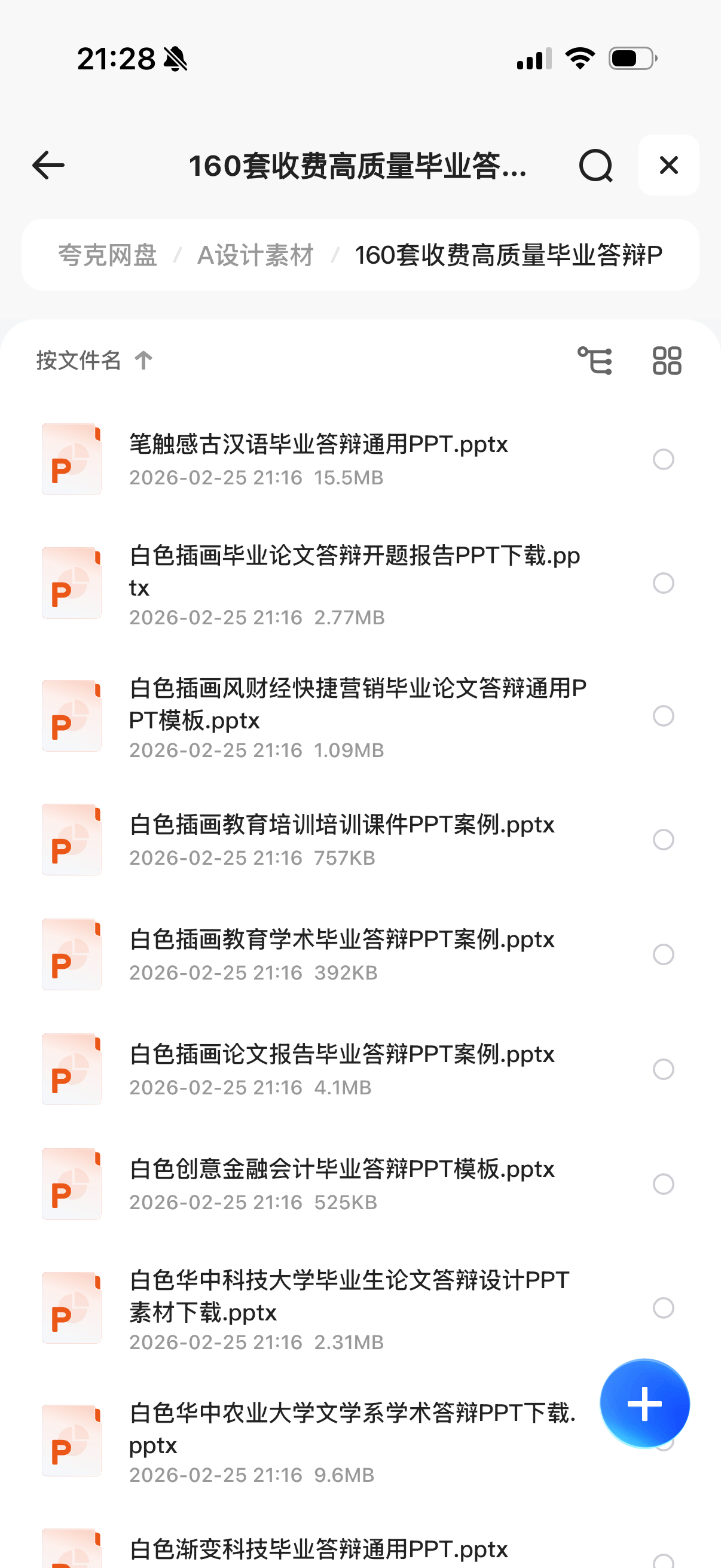The image size is (721, 1568).
Task: Open 白色华中科技大学毕业生论文答辩设计PPT素材下载.pptx
Action: coord(349,1297)
